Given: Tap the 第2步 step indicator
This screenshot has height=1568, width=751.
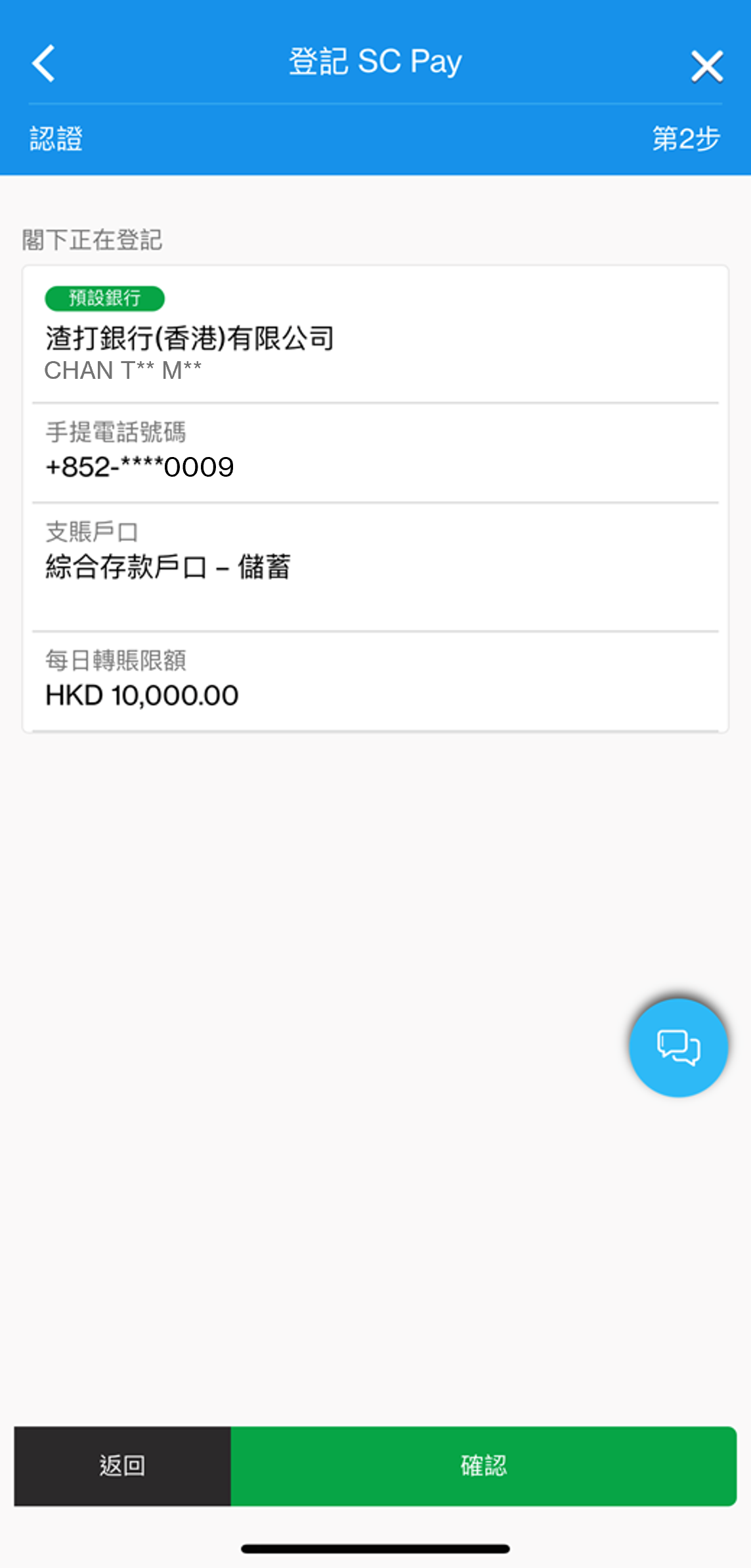Looking at the screenshot, I should click(x=685, y=138).
